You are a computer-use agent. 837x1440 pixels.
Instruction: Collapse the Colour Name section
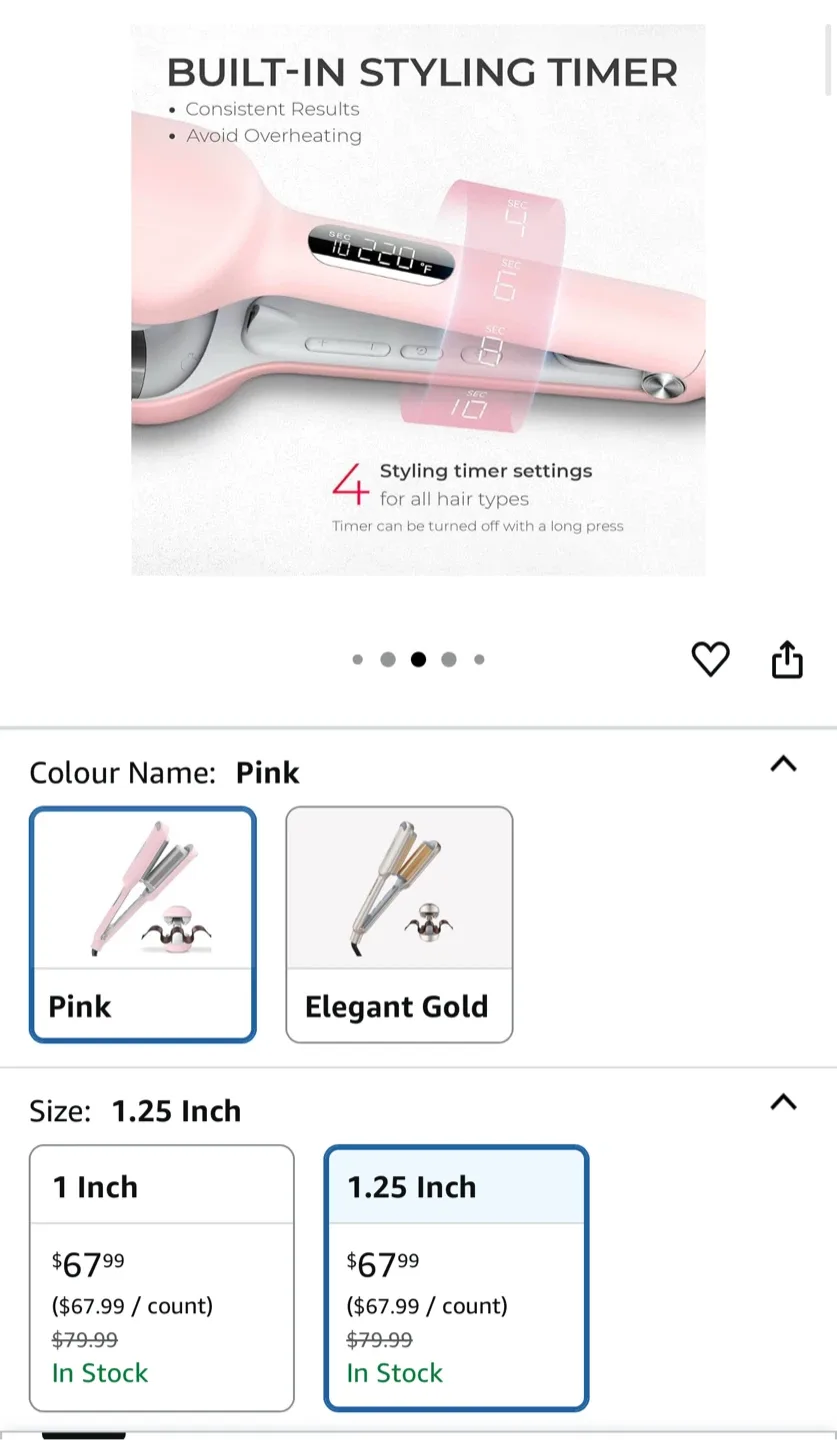(785, 764)
